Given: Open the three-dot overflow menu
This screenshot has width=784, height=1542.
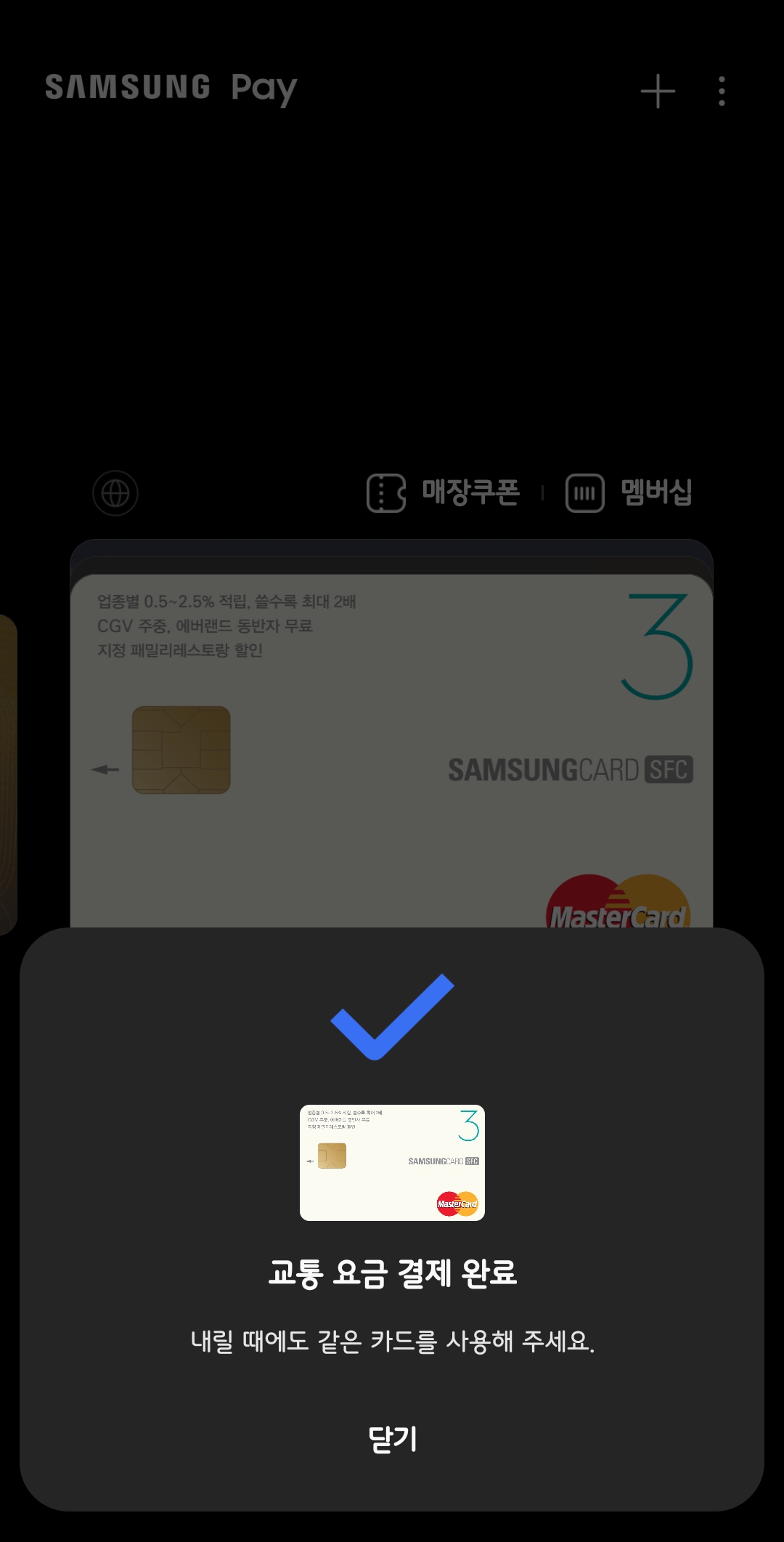Looking at the screenshot, I should point(722,91).
